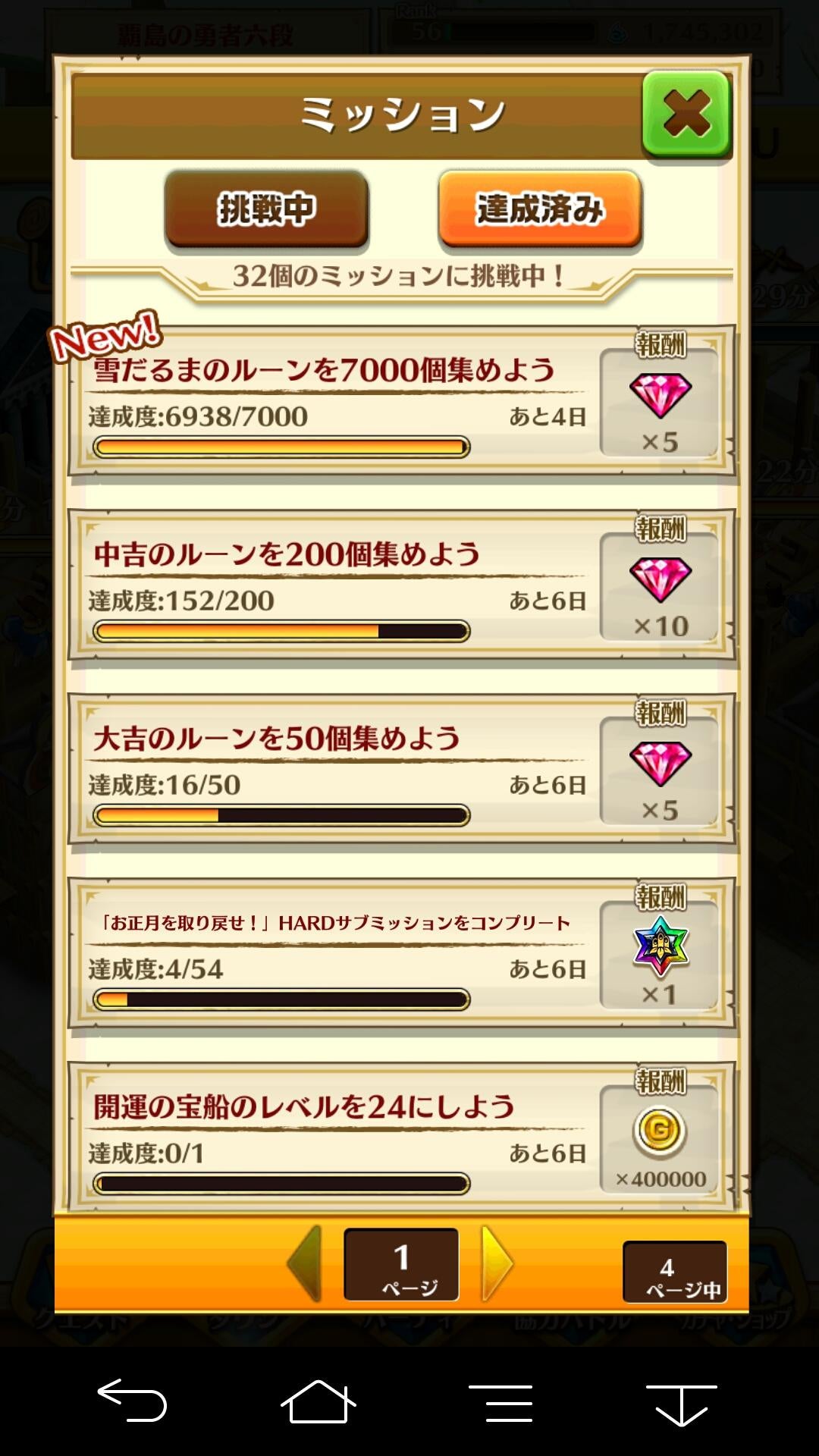Go to the previous mission page
This screenshot has width=819, height=1456.
pos(306,1263)
